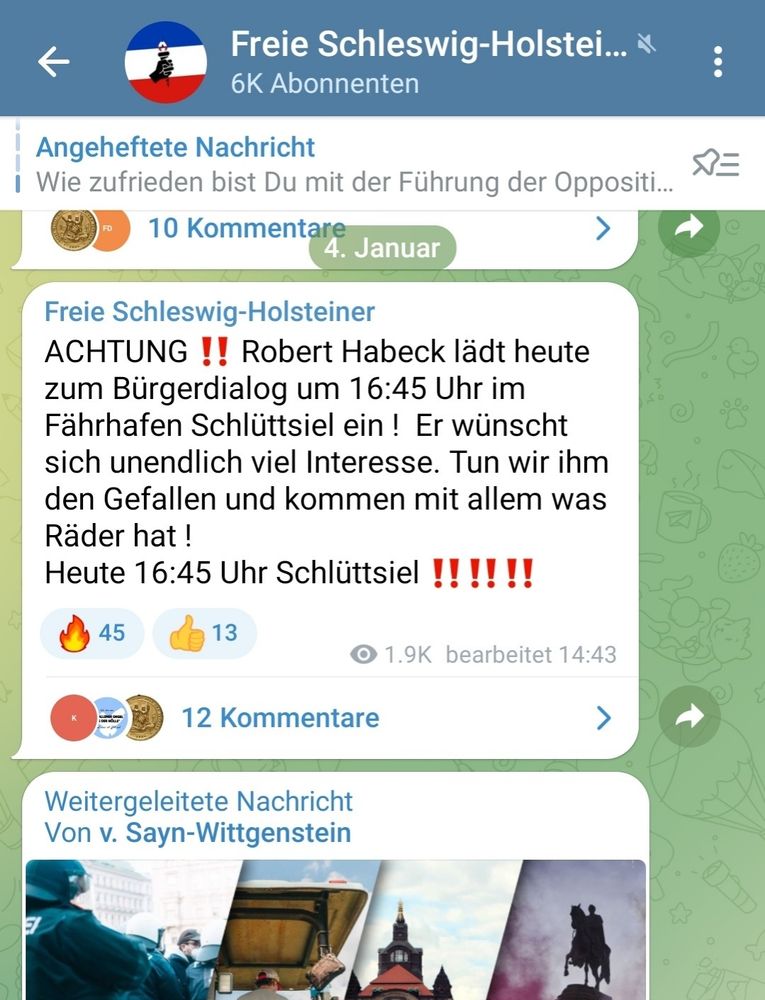Screen dimensions: 765x1000
Task: Show the list of pinned messages
Action: (716, 165)
